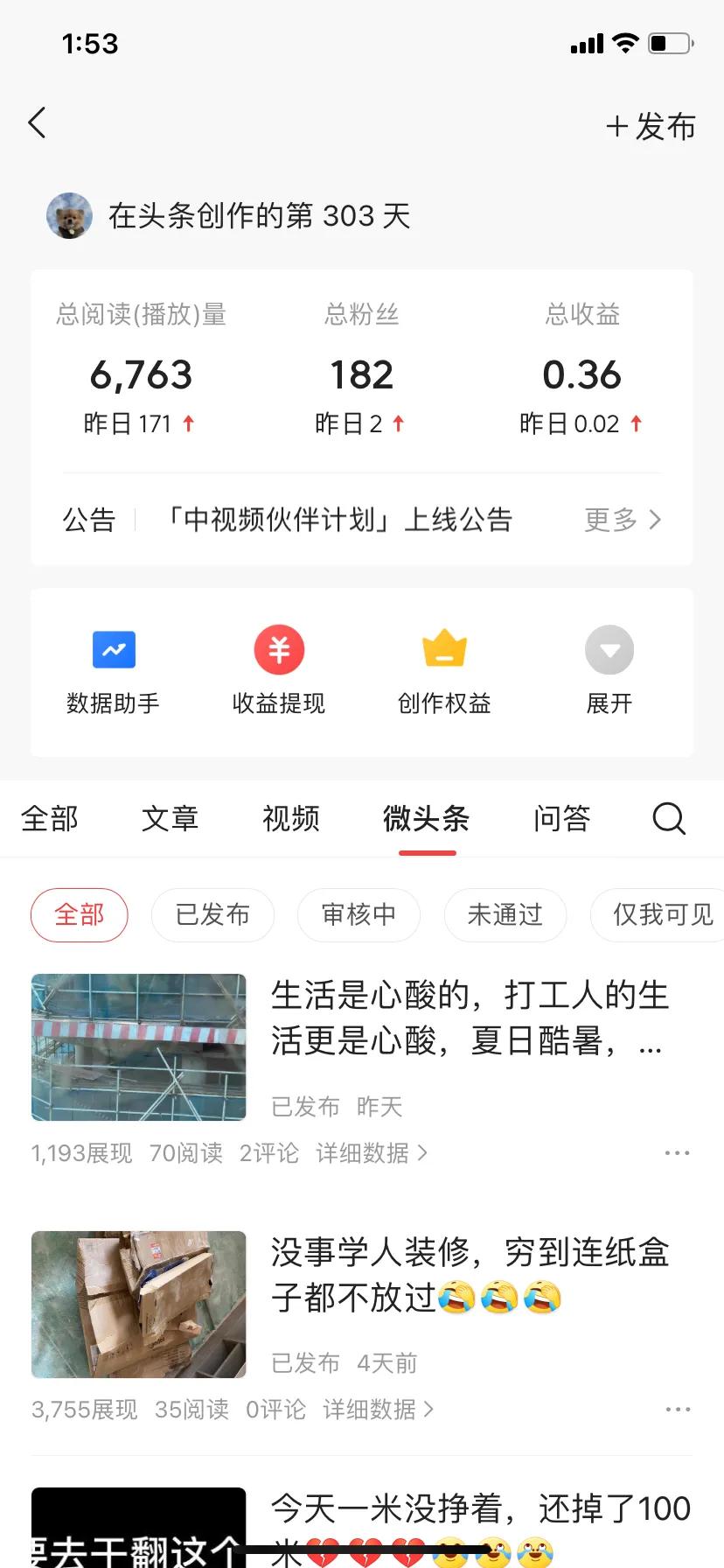Open 创作权益 crown icon
Viewport: 724px width, 1568px height.
tap(443, 669)
